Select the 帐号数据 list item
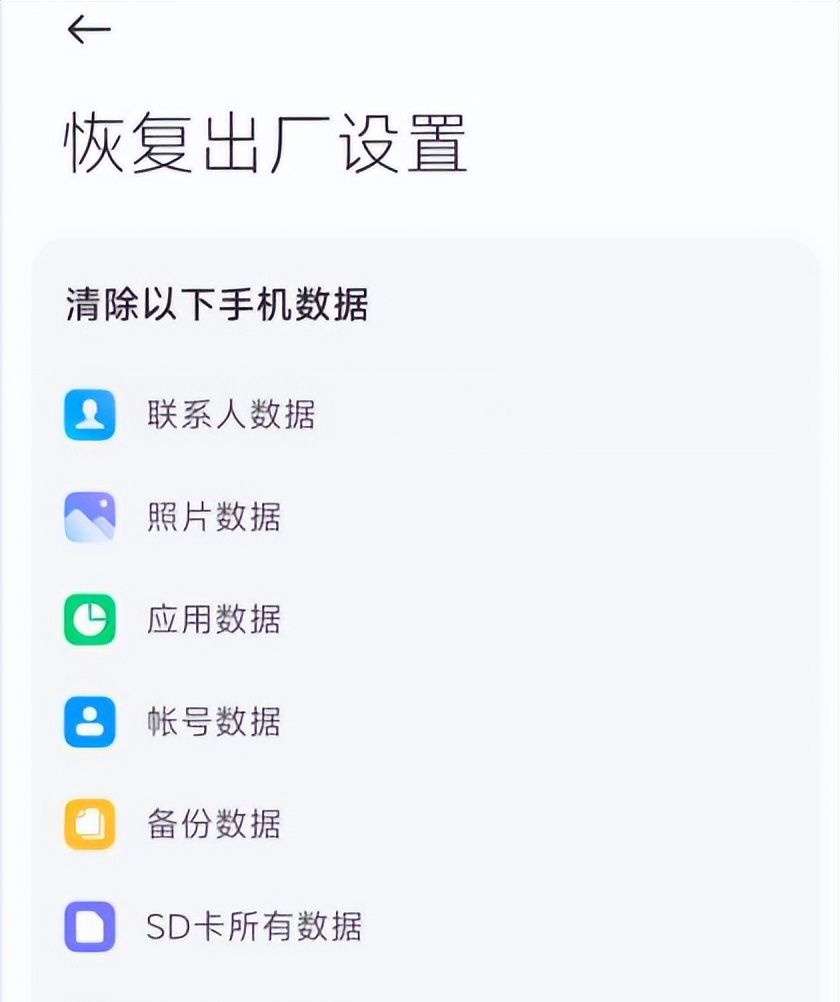 (x=215, y=722)
